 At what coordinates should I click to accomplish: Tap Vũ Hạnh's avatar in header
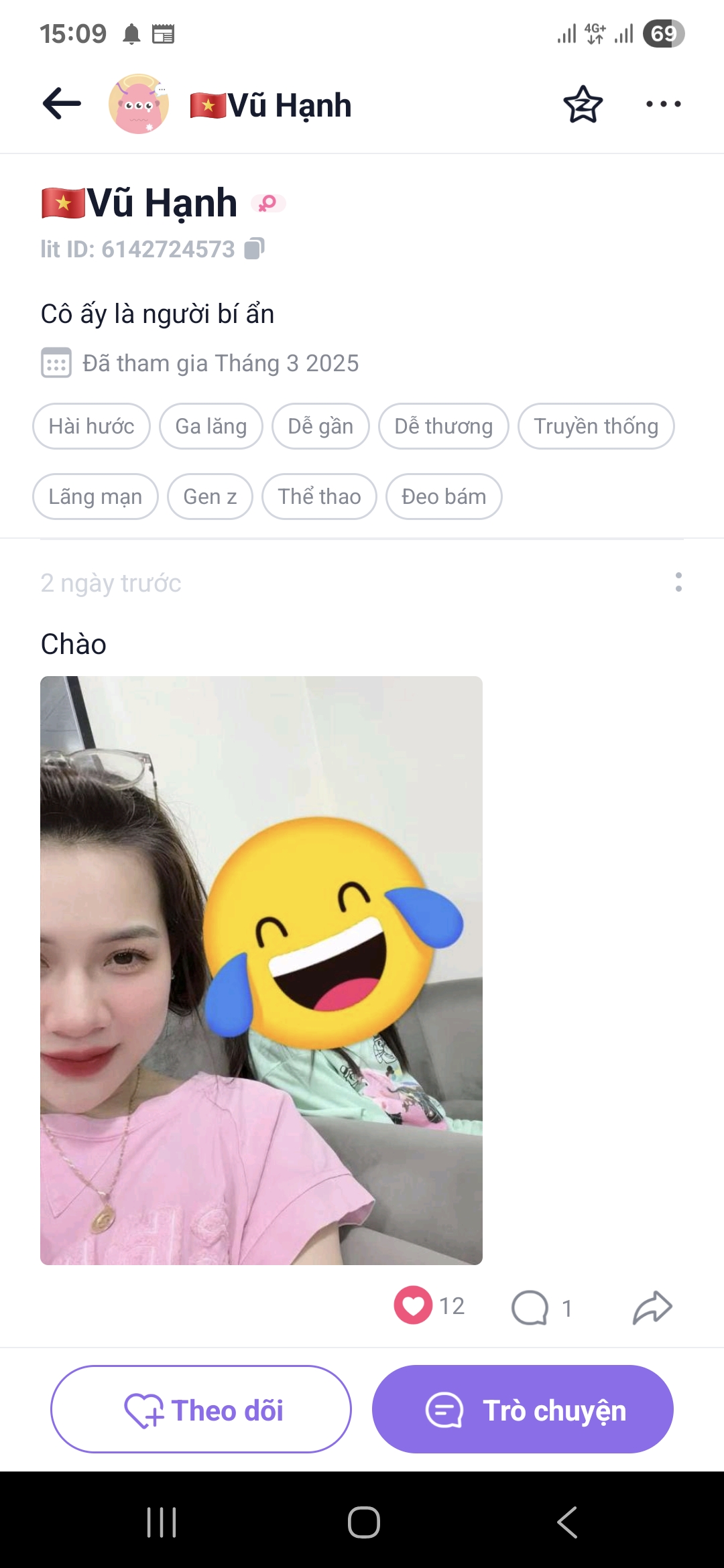coord(139,104)
